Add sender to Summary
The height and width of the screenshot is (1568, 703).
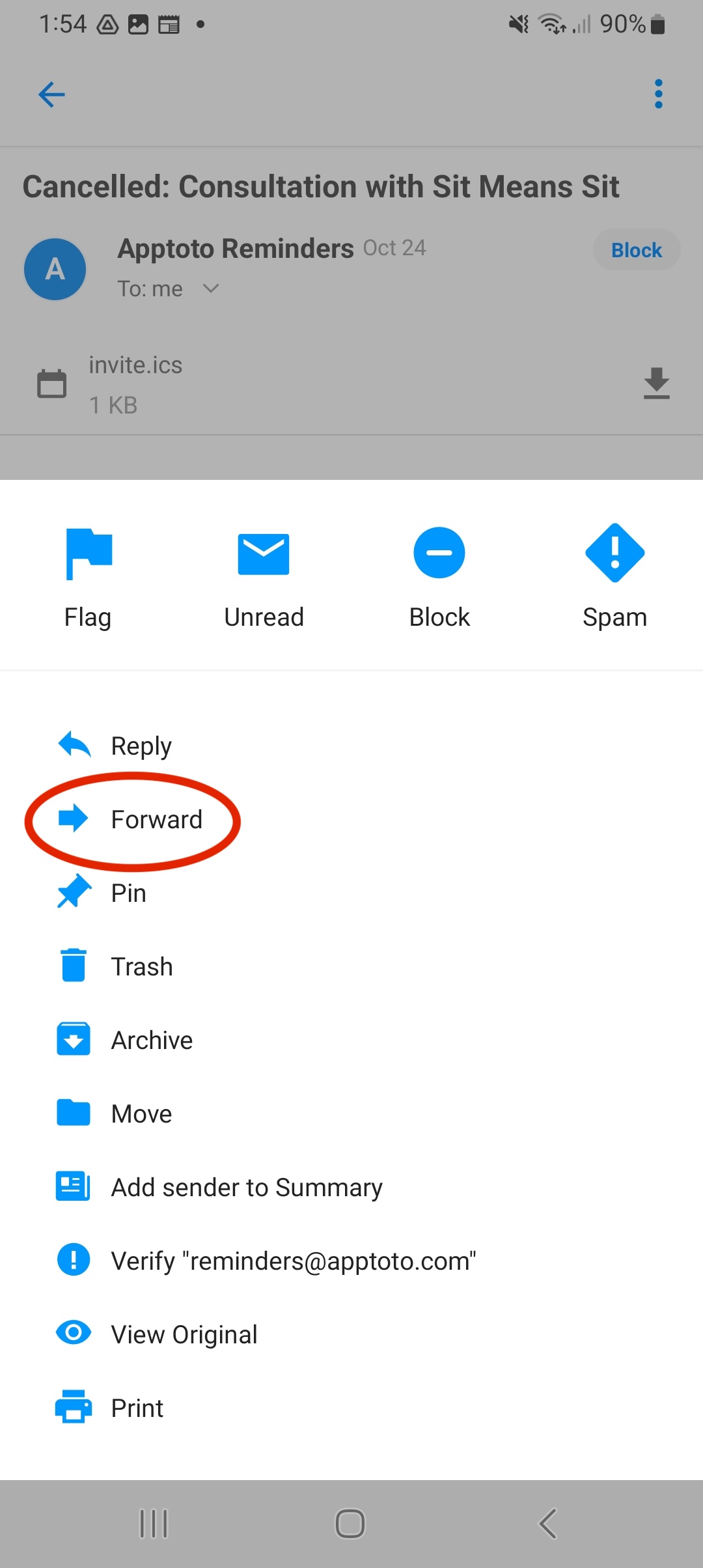(246, 1187)
